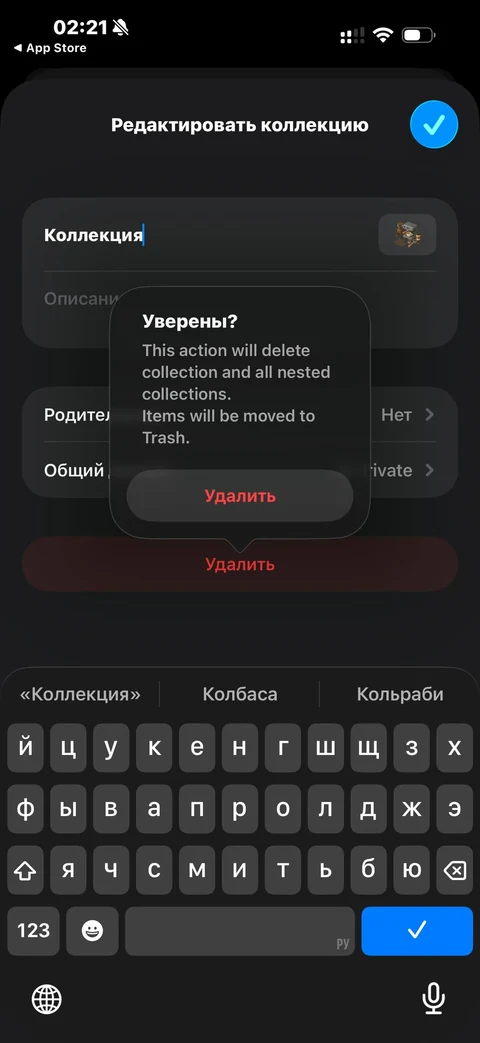This screenshot has height=1043, width=480.
Task: Focus the Коллекция name field
Action: pos(206,235)
